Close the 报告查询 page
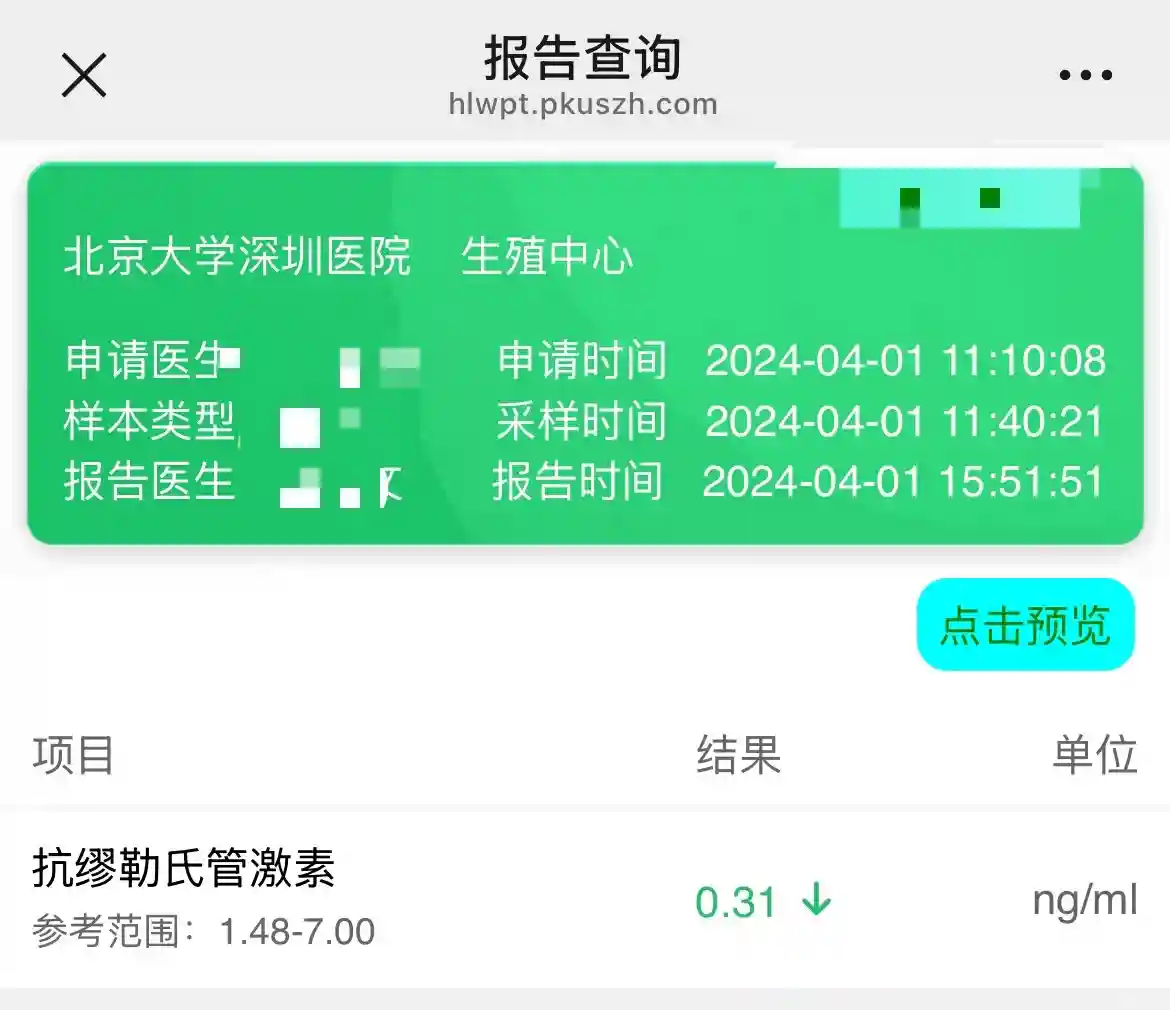1170x1010 pixels. coord(84,75)
